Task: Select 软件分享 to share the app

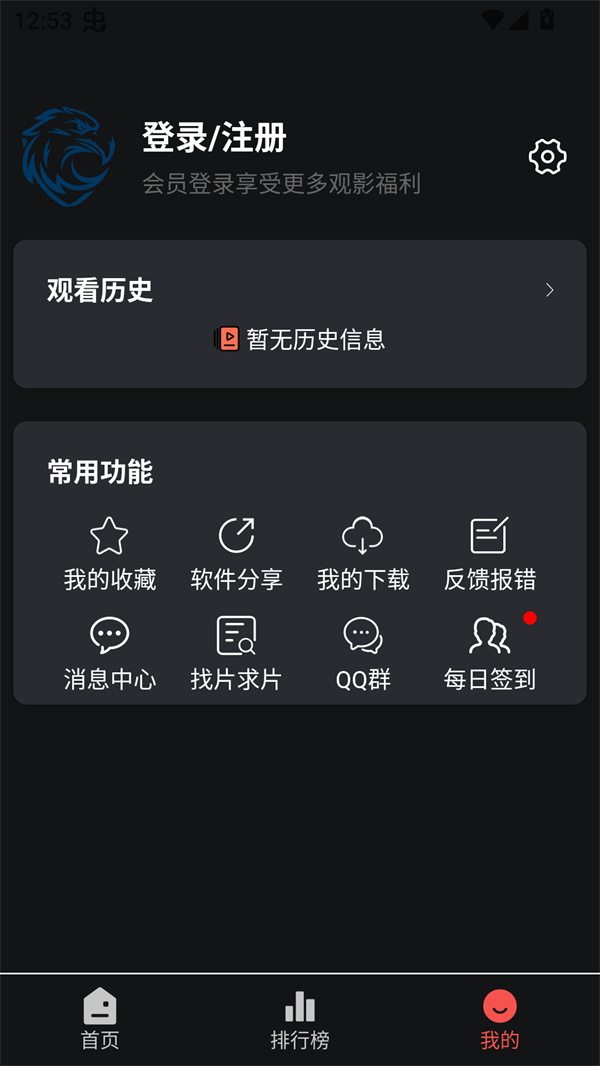Action: pos(236,554)
